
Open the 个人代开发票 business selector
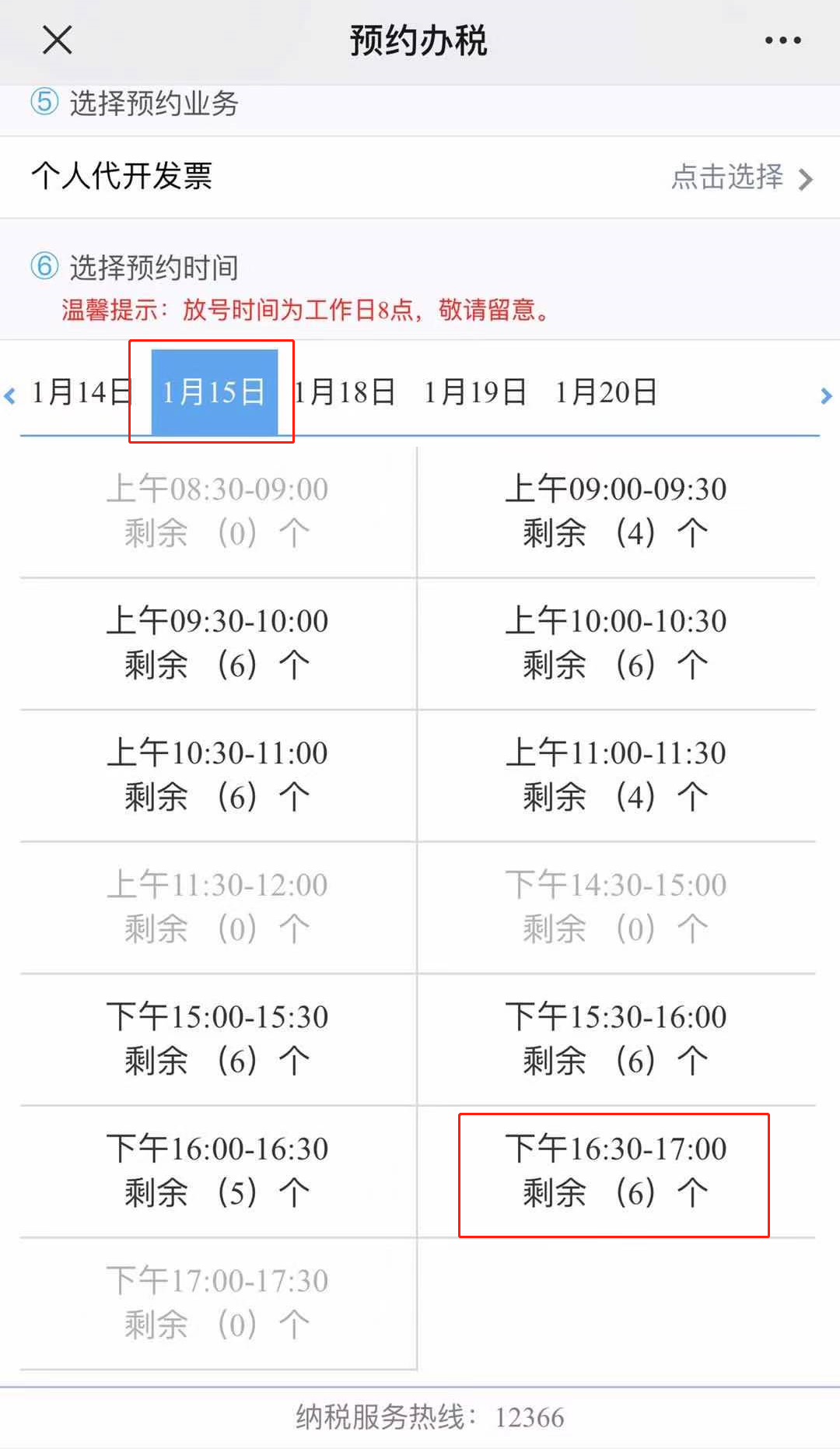click(x=420, y=177)
